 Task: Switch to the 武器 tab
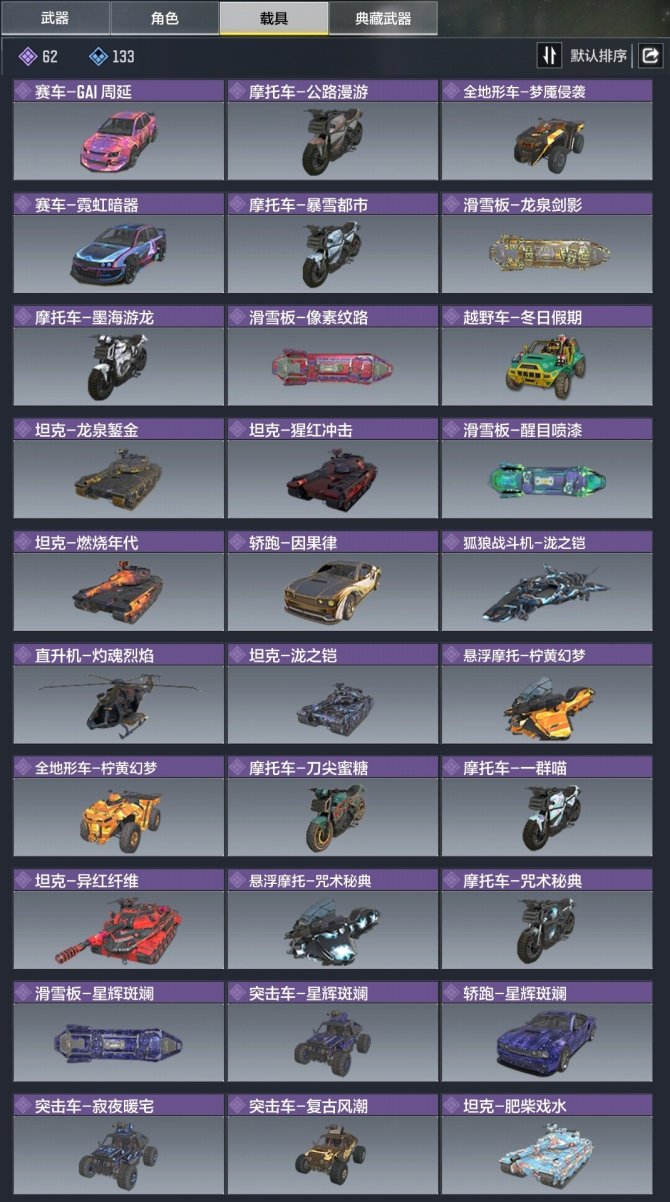(x=55, y=18)
